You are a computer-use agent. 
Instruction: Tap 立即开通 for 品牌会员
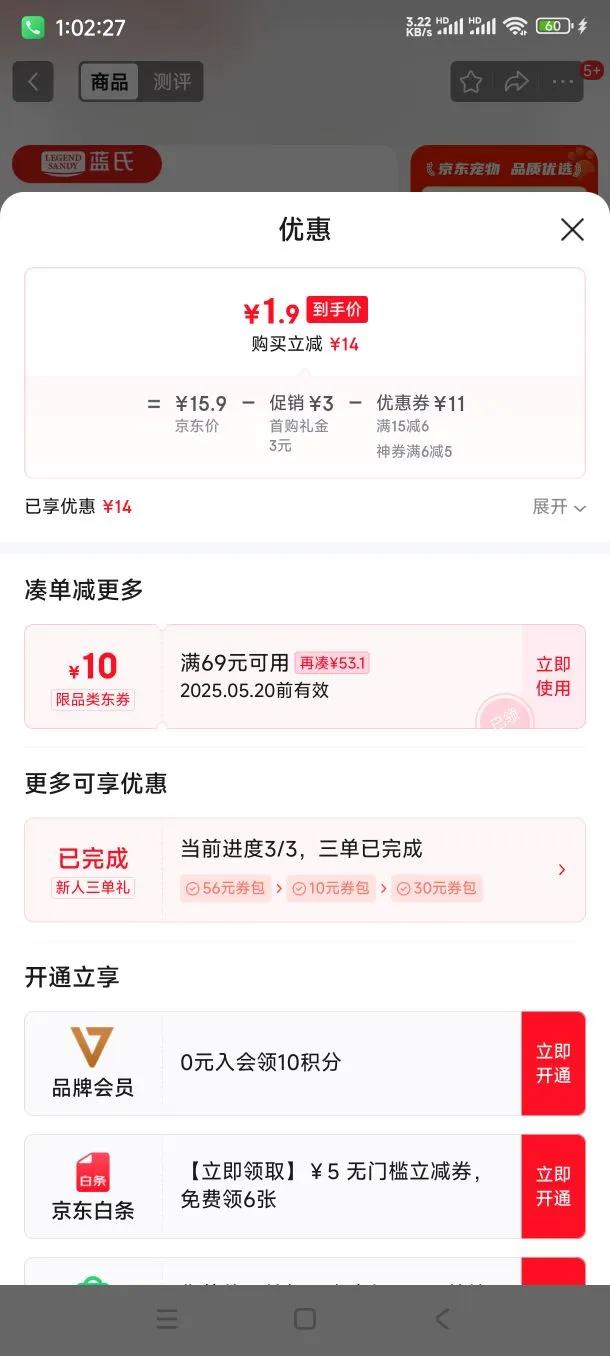[x=553, y=1063]
